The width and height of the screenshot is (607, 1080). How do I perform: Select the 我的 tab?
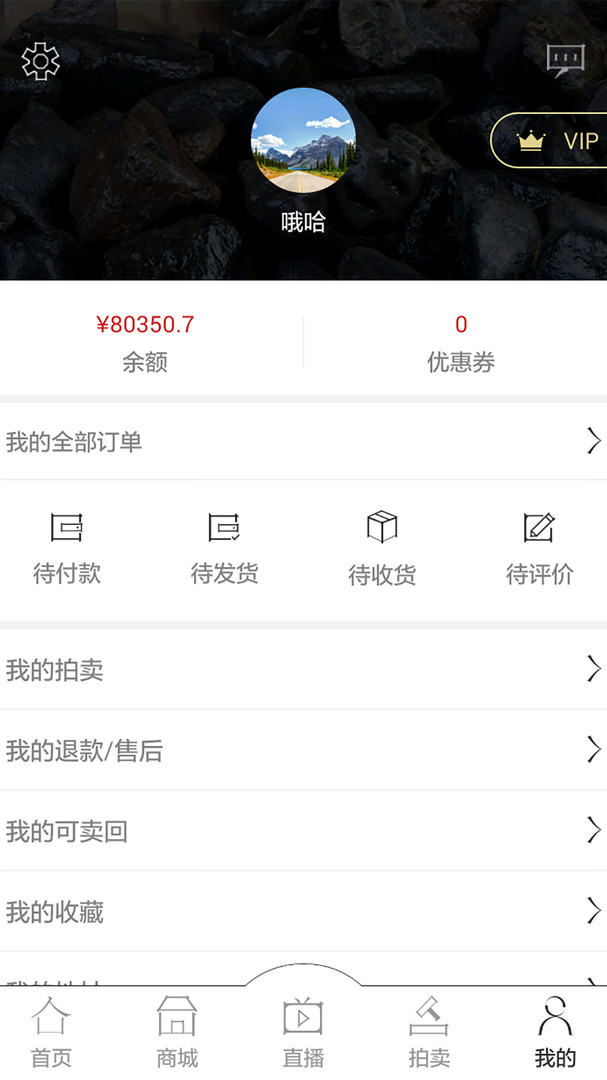point(555,1032)
